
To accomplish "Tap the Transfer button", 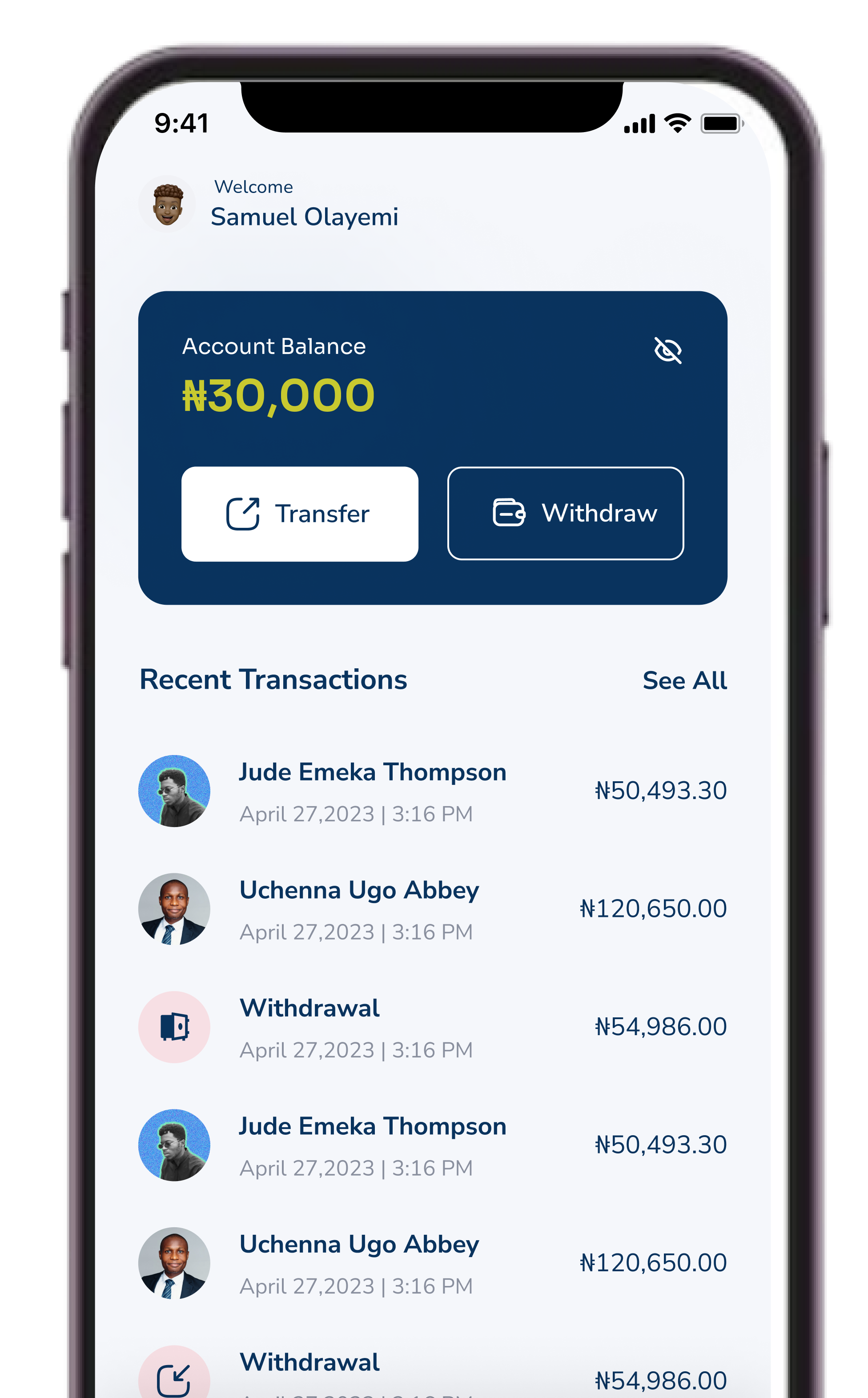I will pyautogui.click(x=300, y=514).
